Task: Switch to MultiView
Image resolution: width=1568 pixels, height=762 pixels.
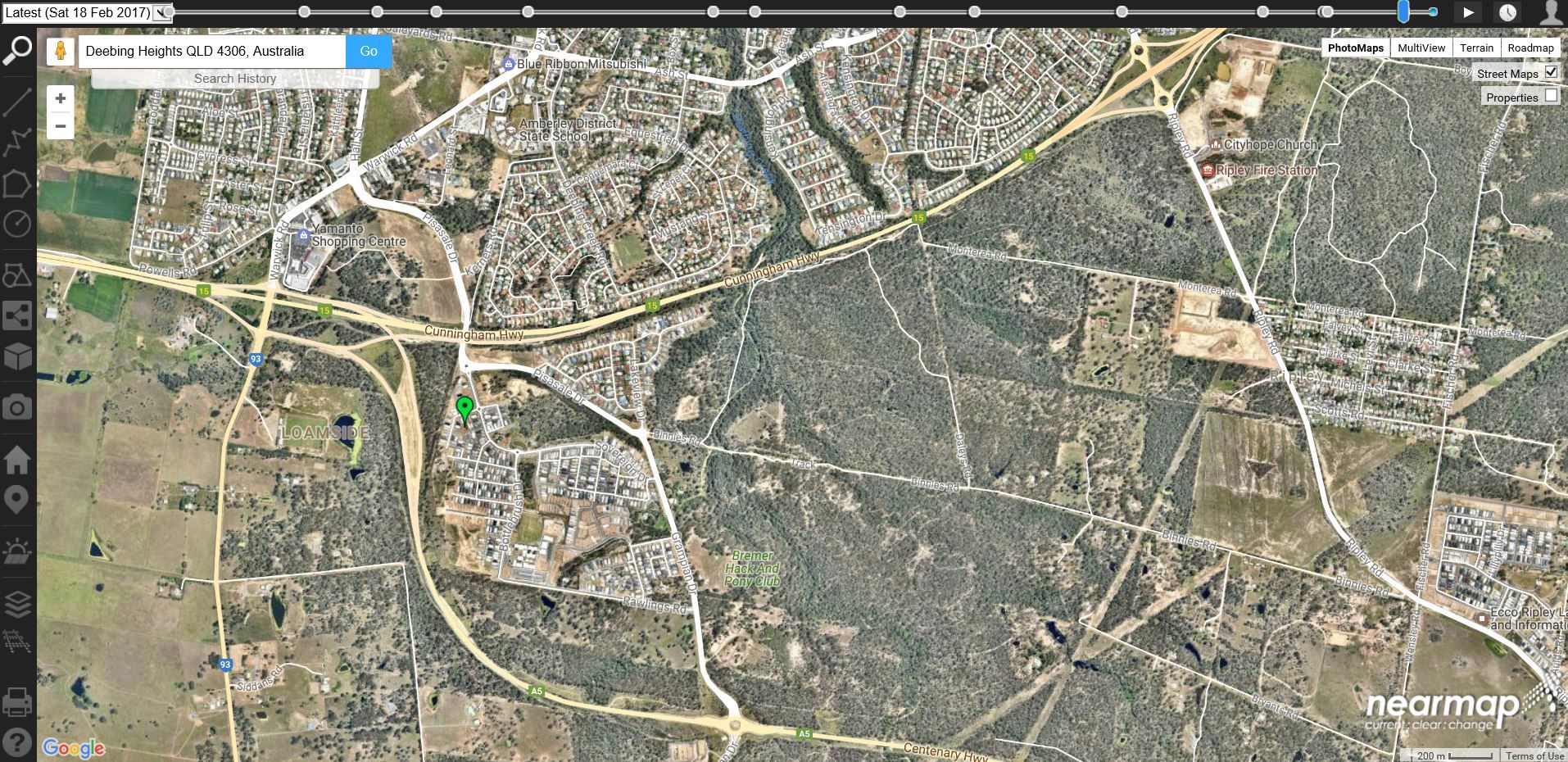Action: coord(1421,48)
